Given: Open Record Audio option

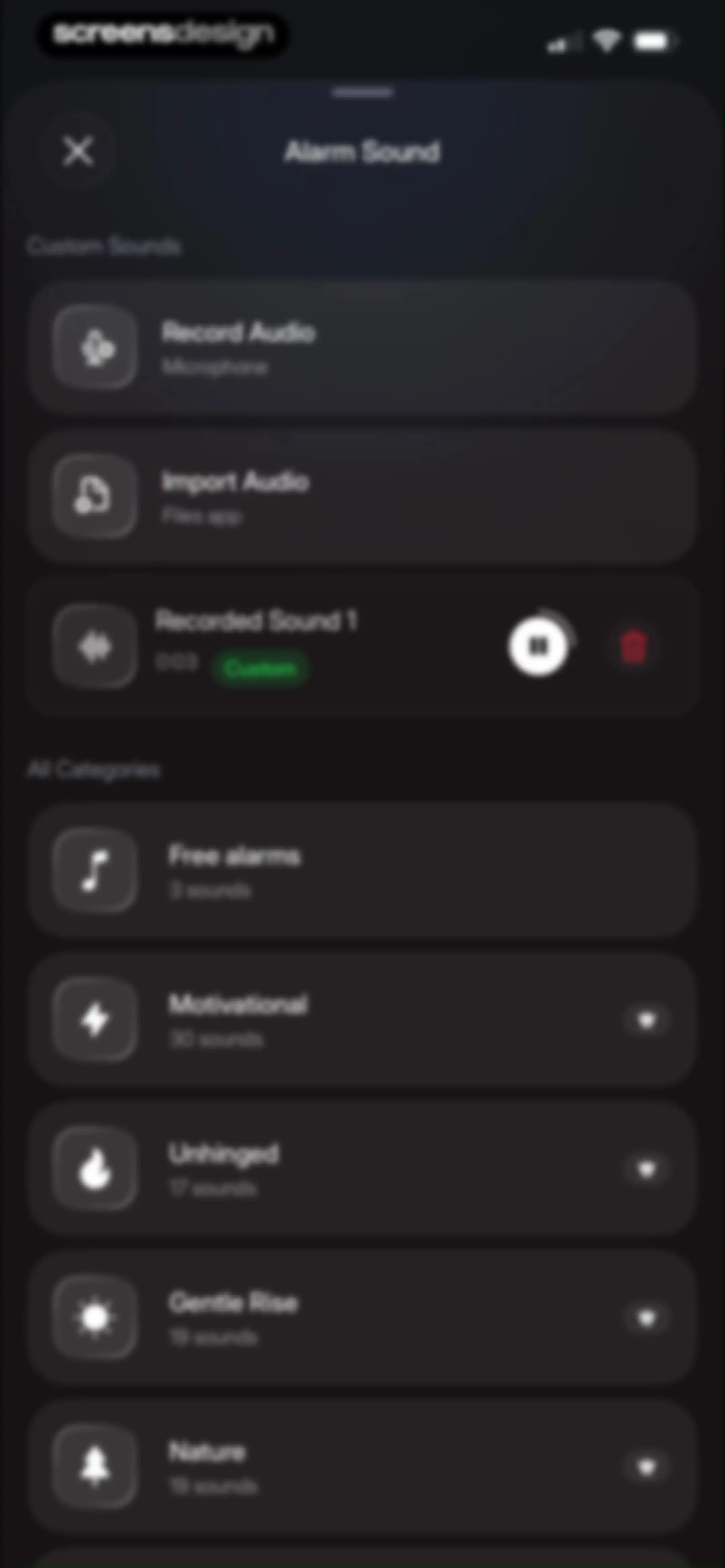Looking at the screenshot, I should [x=362, y=348].
